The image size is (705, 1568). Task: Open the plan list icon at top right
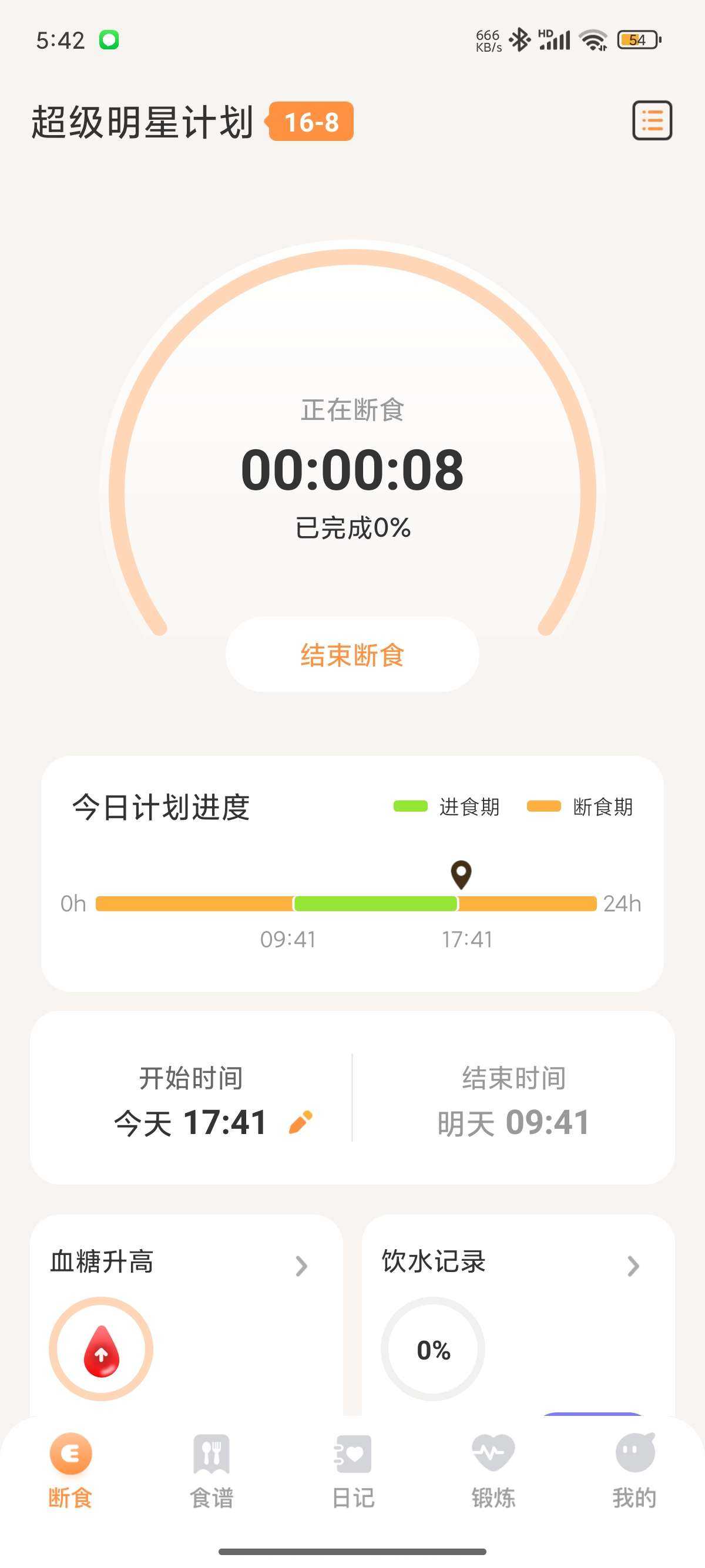[x=652, y=120]
